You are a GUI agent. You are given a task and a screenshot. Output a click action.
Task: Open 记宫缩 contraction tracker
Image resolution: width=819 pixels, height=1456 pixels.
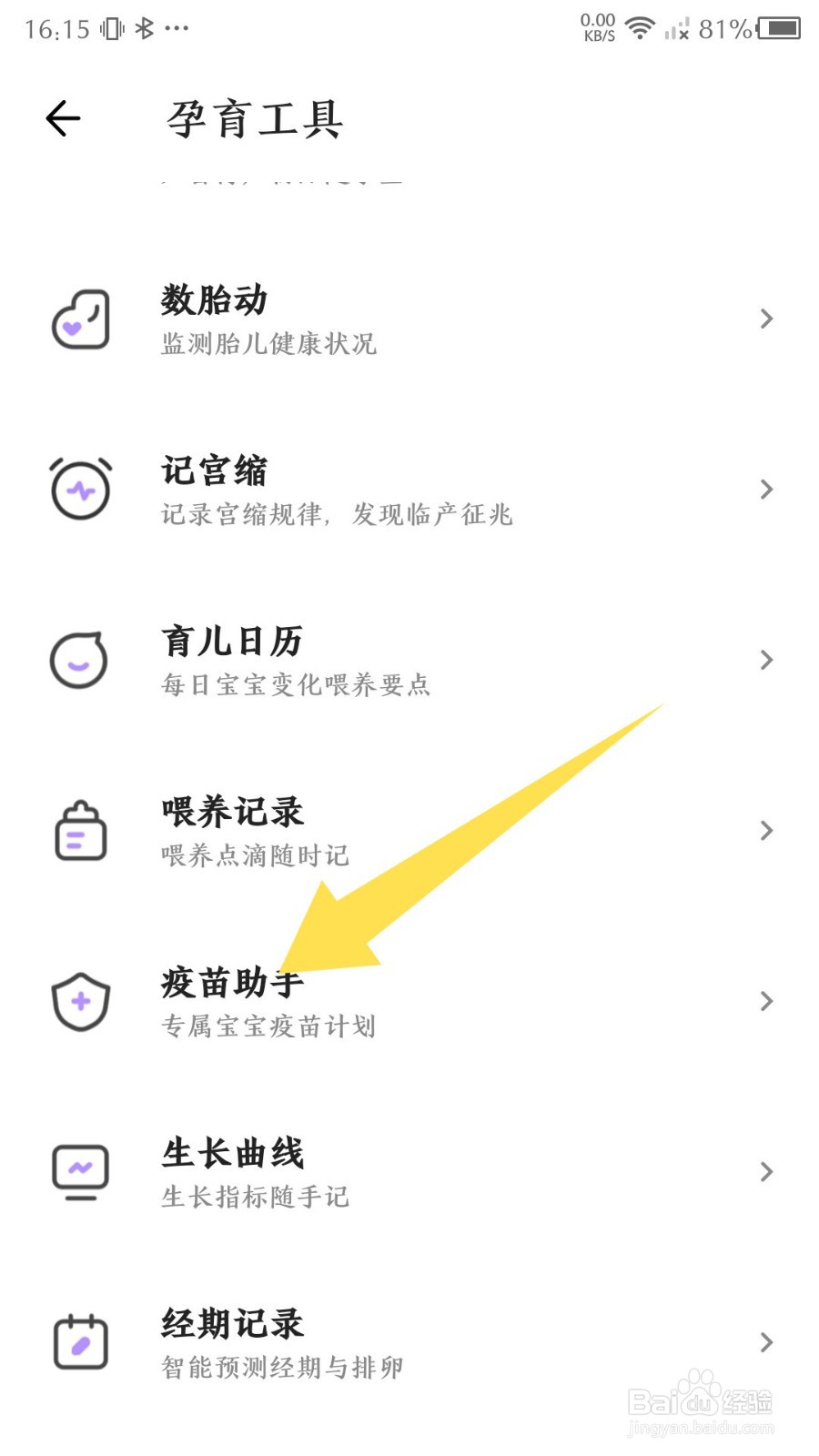409,490
